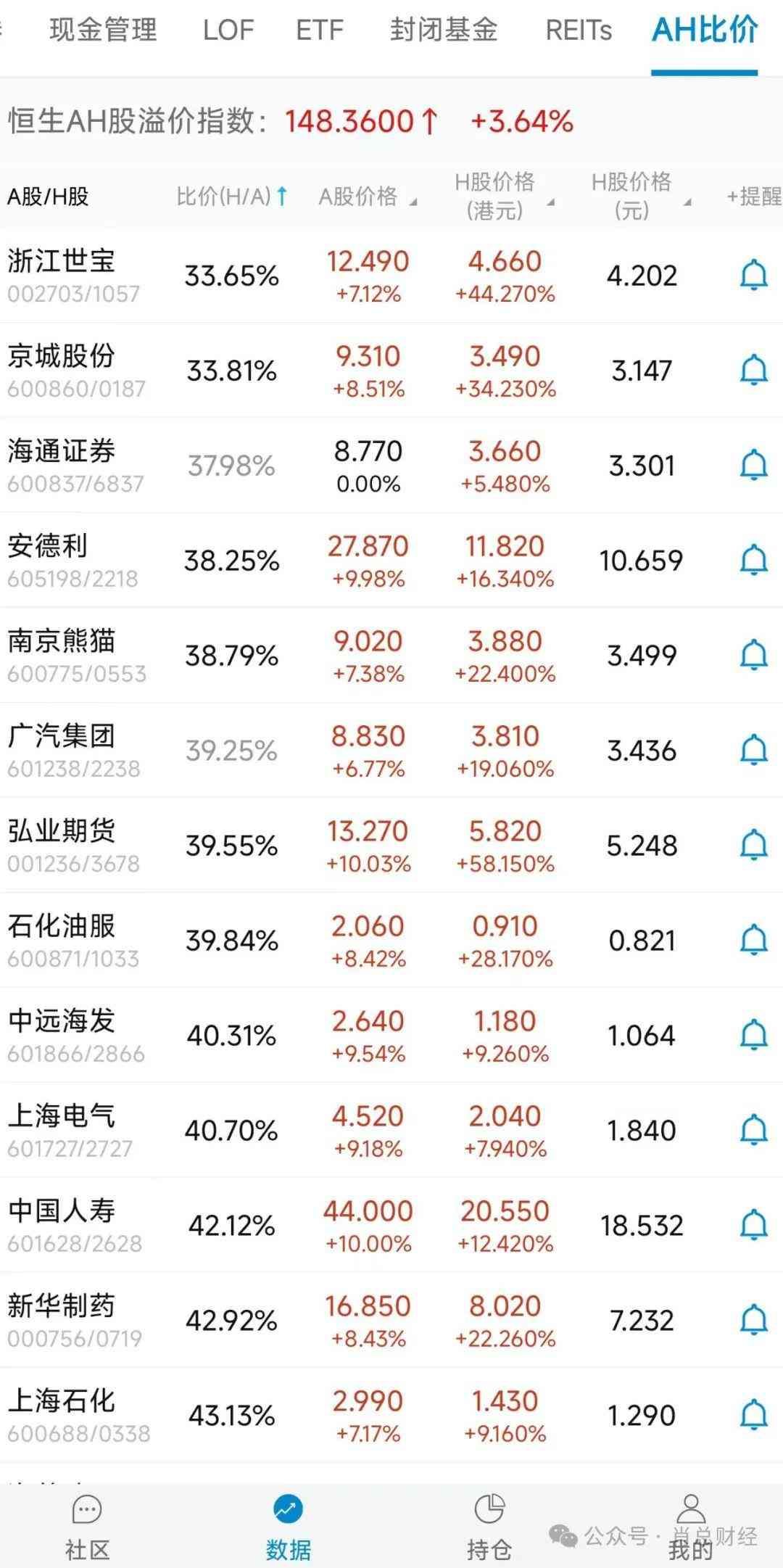
Task: Sort by H股价格(港元) column
Action: pos(503,196)
